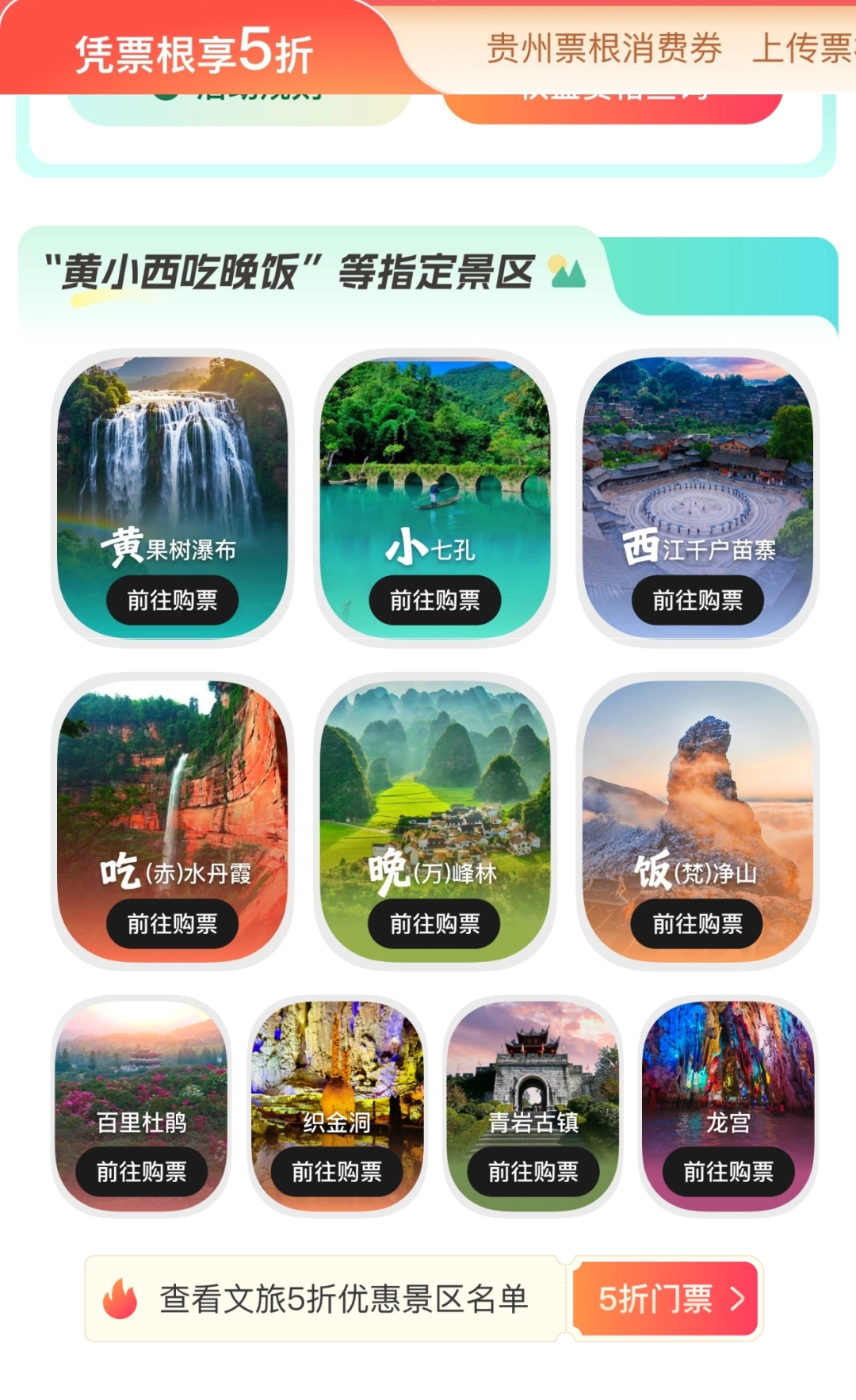Open 查看文旅5折优惠景区名单
The height and width of the screenshot is (1400, 856).
(345, 1296)
